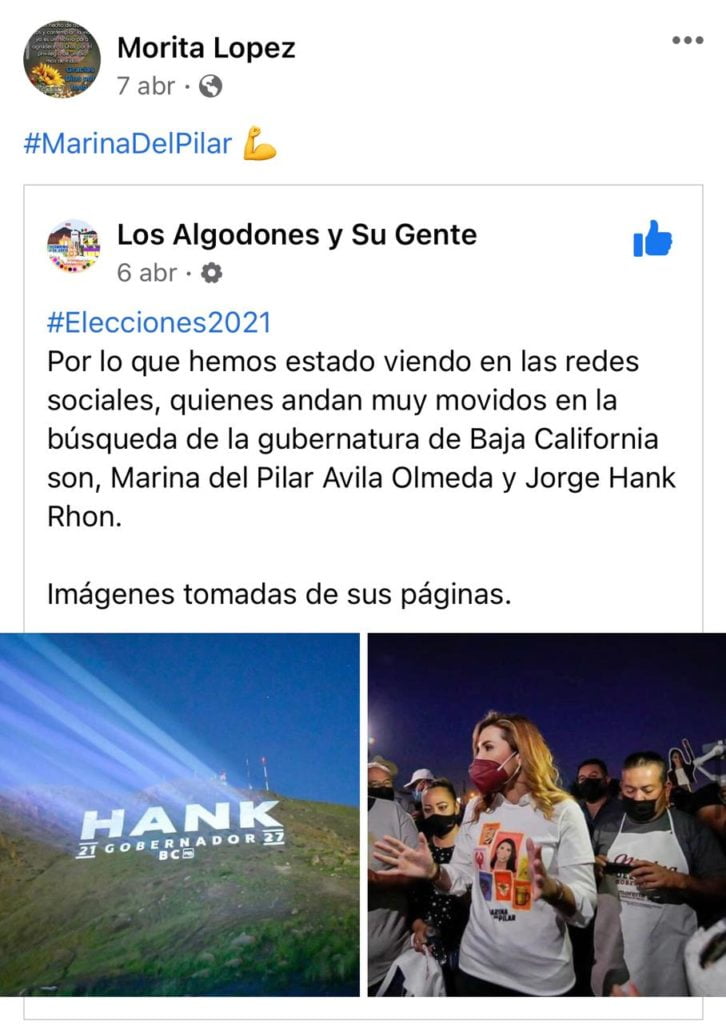This screenshot has width=726, height=1024.
Task: Tap Los Algodones y Su Gente avatar
Action: coord(73,247)
